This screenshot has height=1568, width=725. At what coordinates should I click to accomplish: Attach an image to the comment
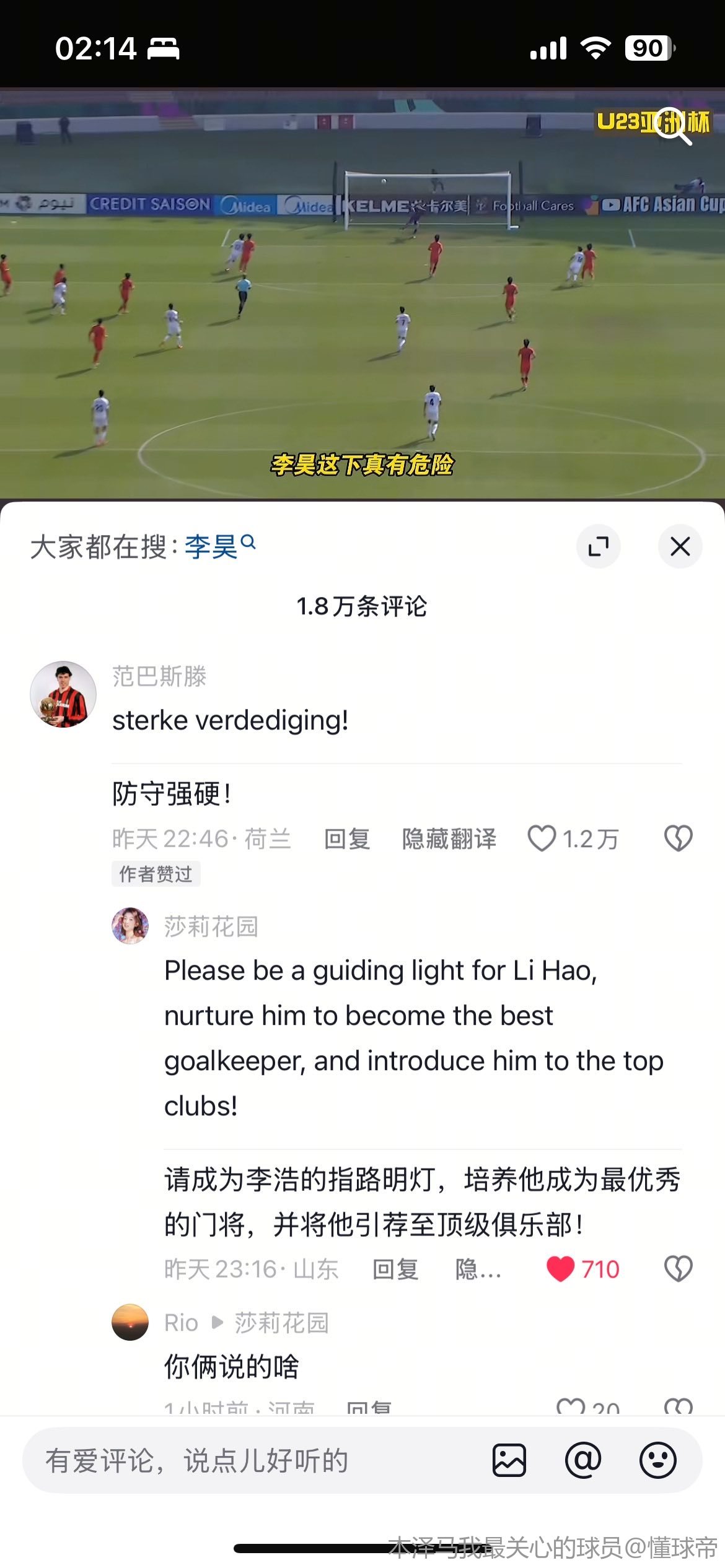(509, 1460)
